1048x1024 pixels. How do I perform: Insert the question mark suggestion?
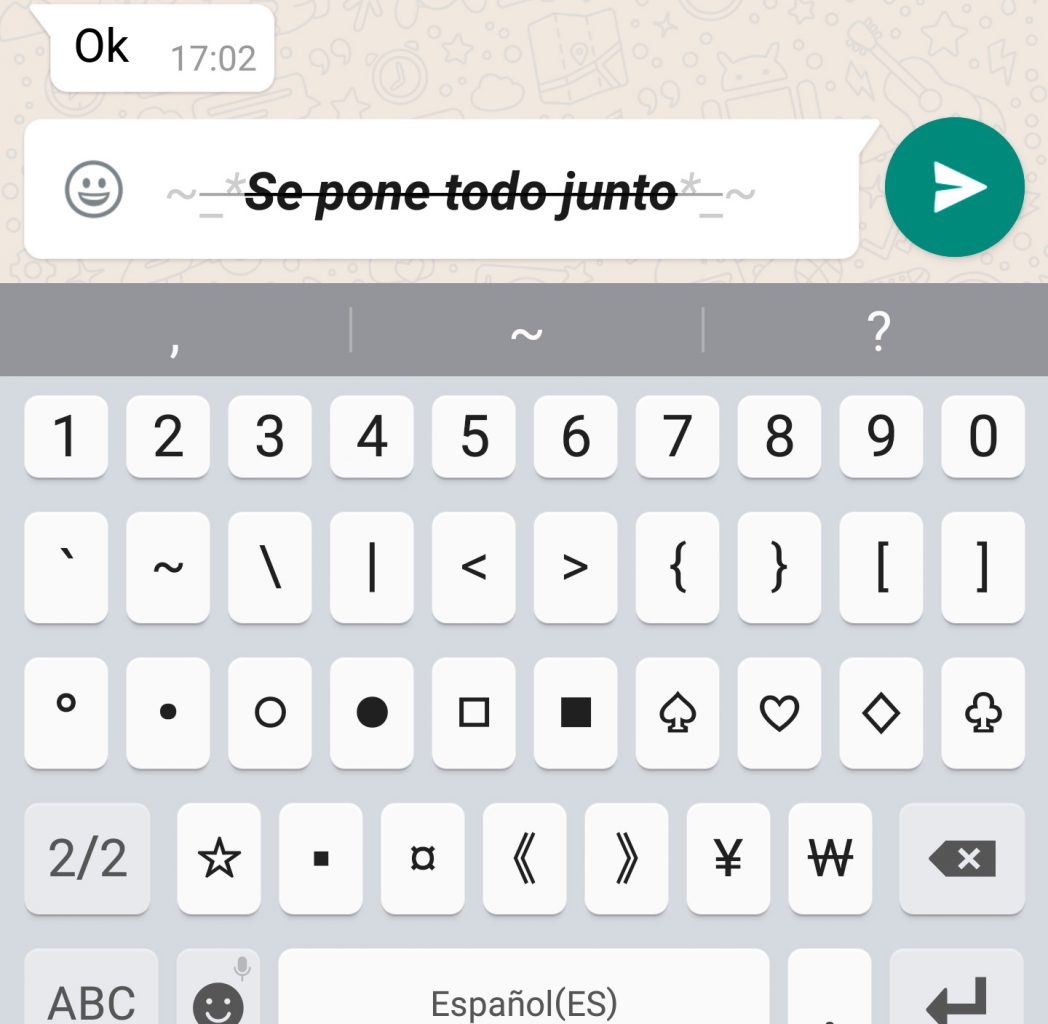[877, 331]
